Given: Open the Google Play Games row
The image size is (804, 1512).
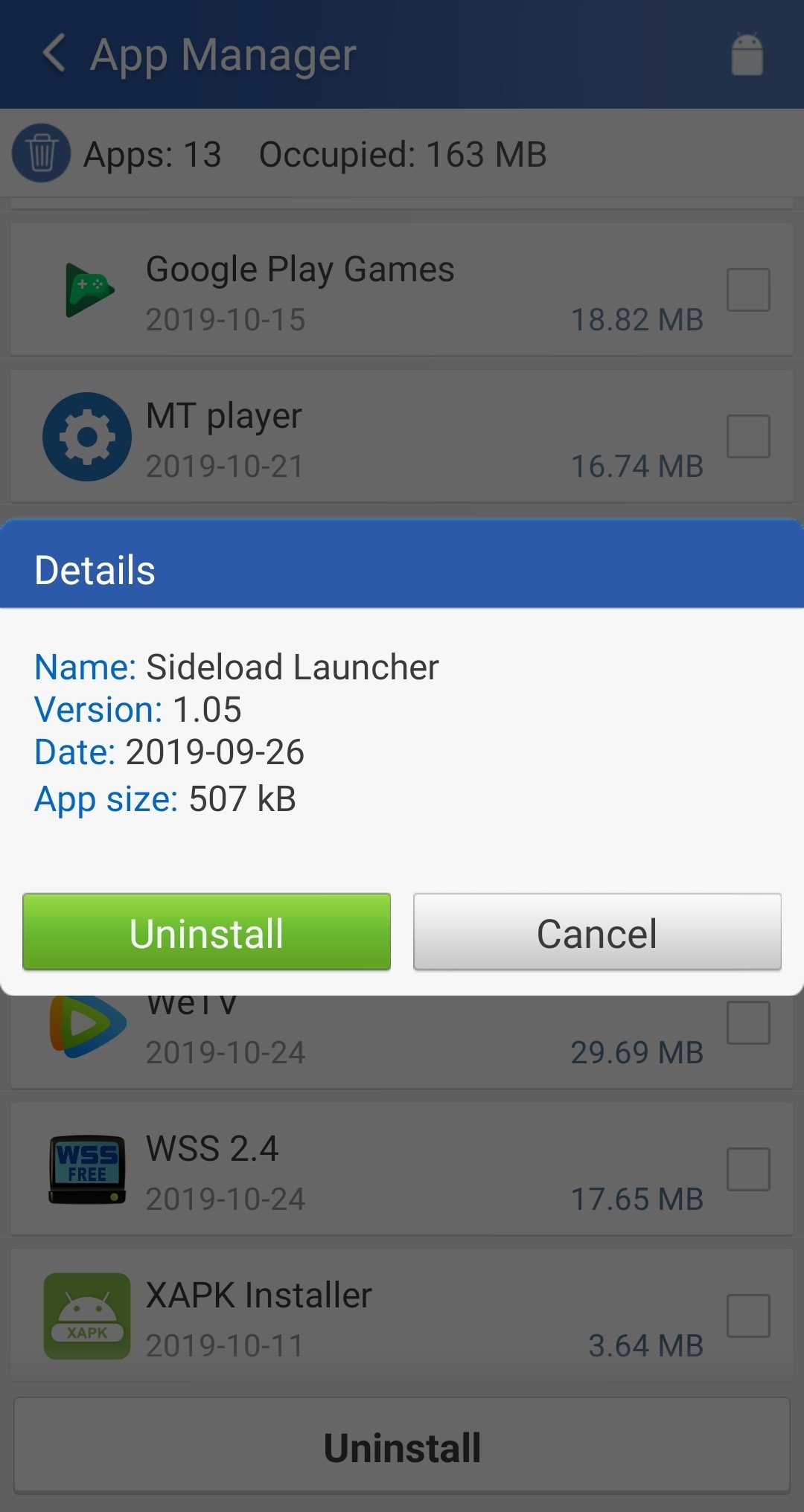Looking at the screenshot, I should (357, 290).
